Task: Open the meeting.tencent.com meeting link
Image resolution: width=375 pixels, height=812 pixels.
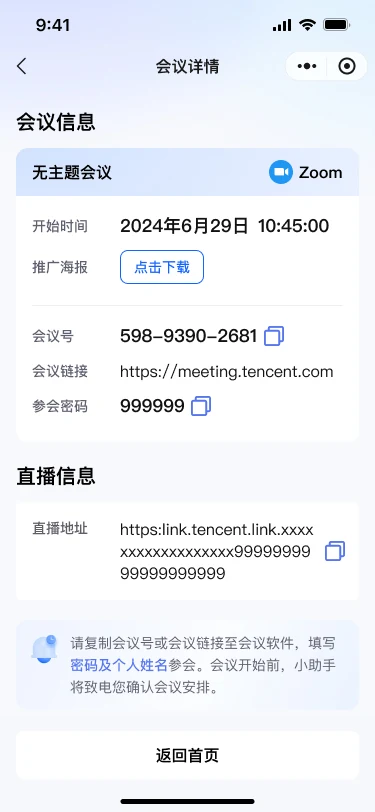Action: (x=226, y=371)
